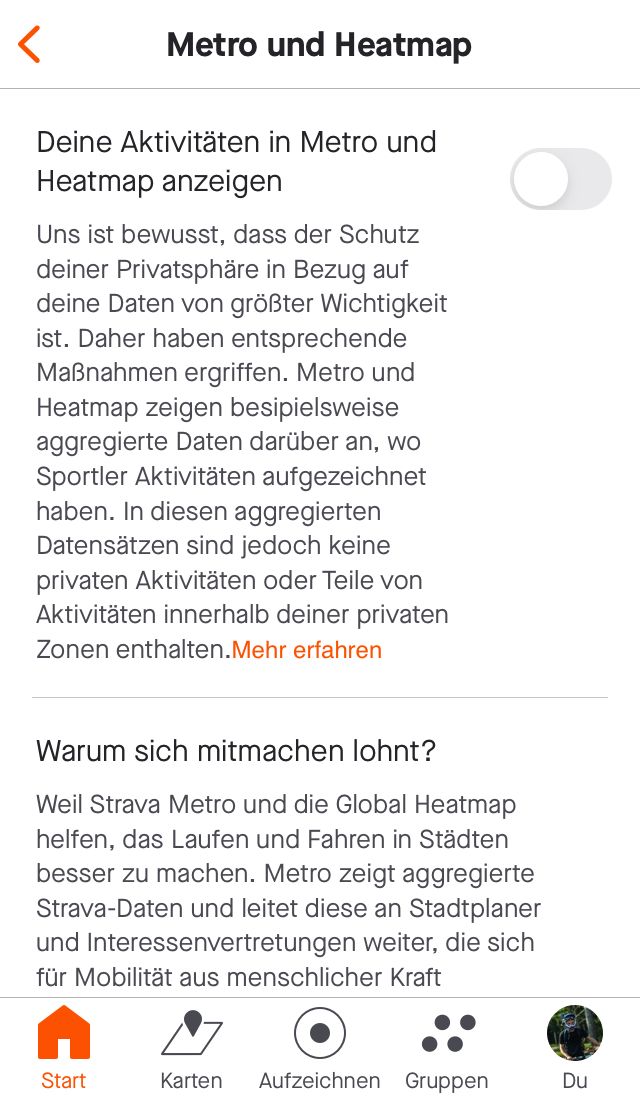Go to the Gruppen tab
The image size is (640, 1096).
coord(447,1048)
